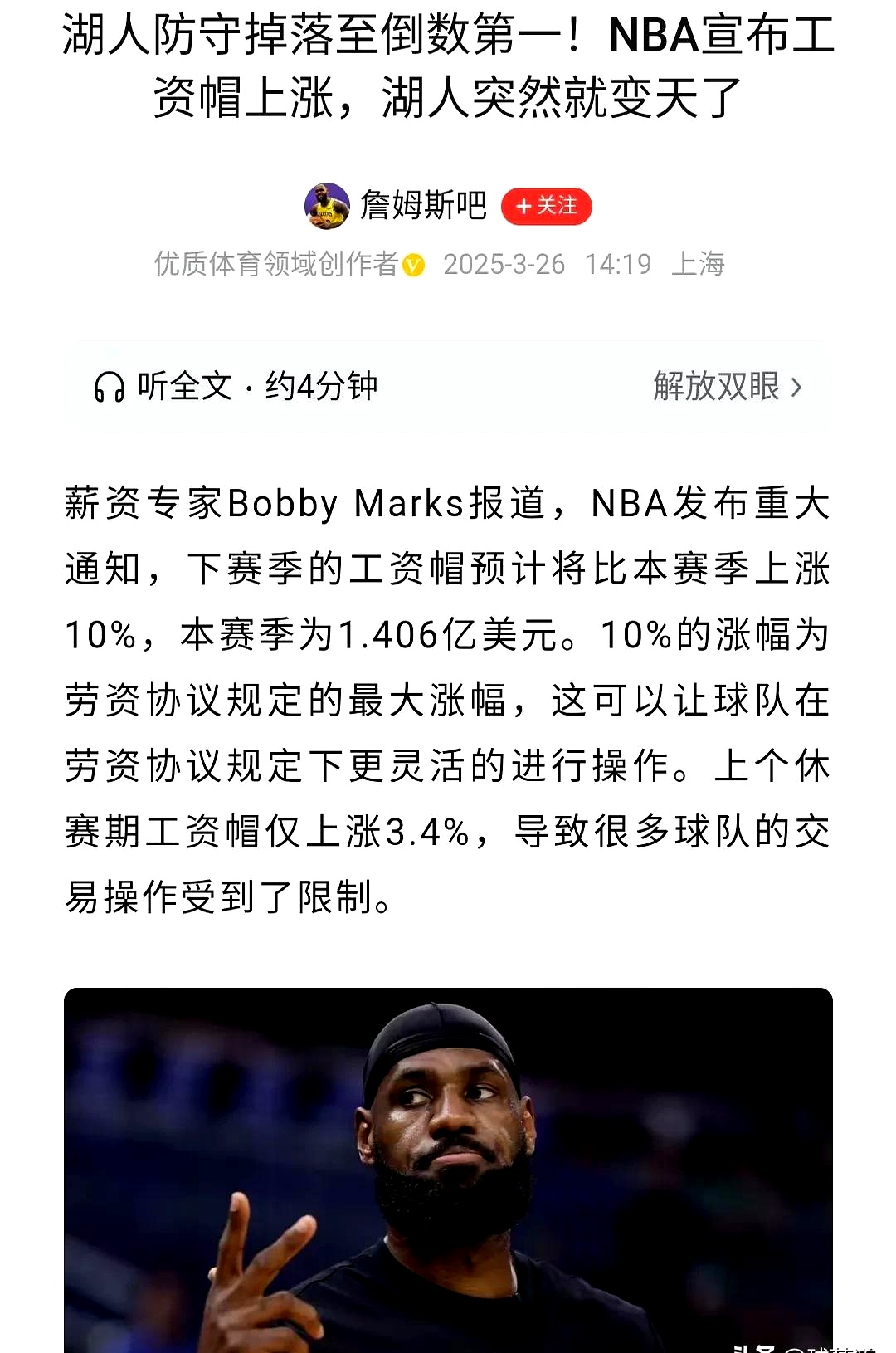The width and height of the screenshot is (896, 1353).
Task: Tap the 解放双眼 eye-relief icon area
Action: click(722, 383)
